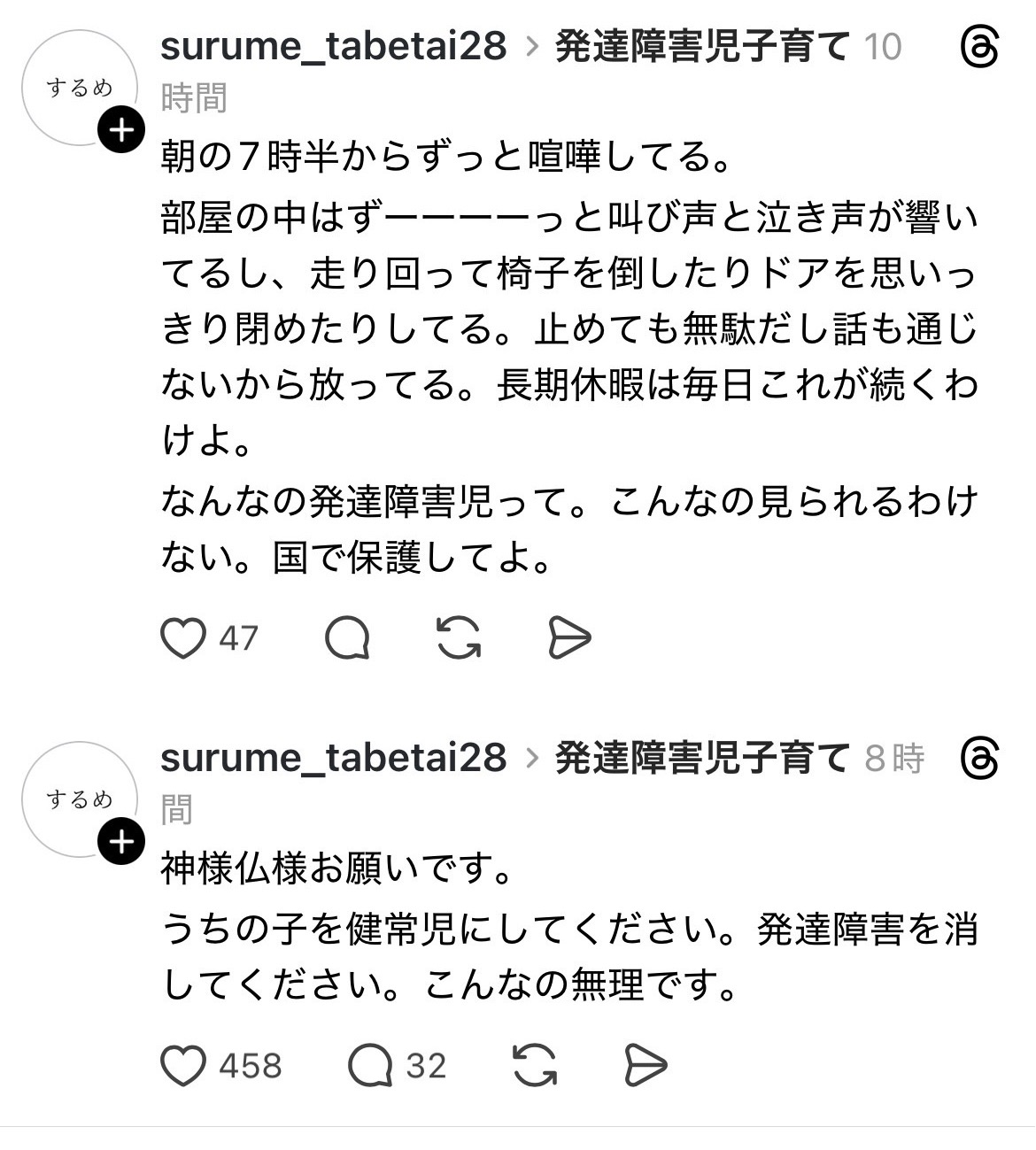Open 発達障害児子育て topic on the 8時間 post
The image size is (1036, 1150).
702,758
